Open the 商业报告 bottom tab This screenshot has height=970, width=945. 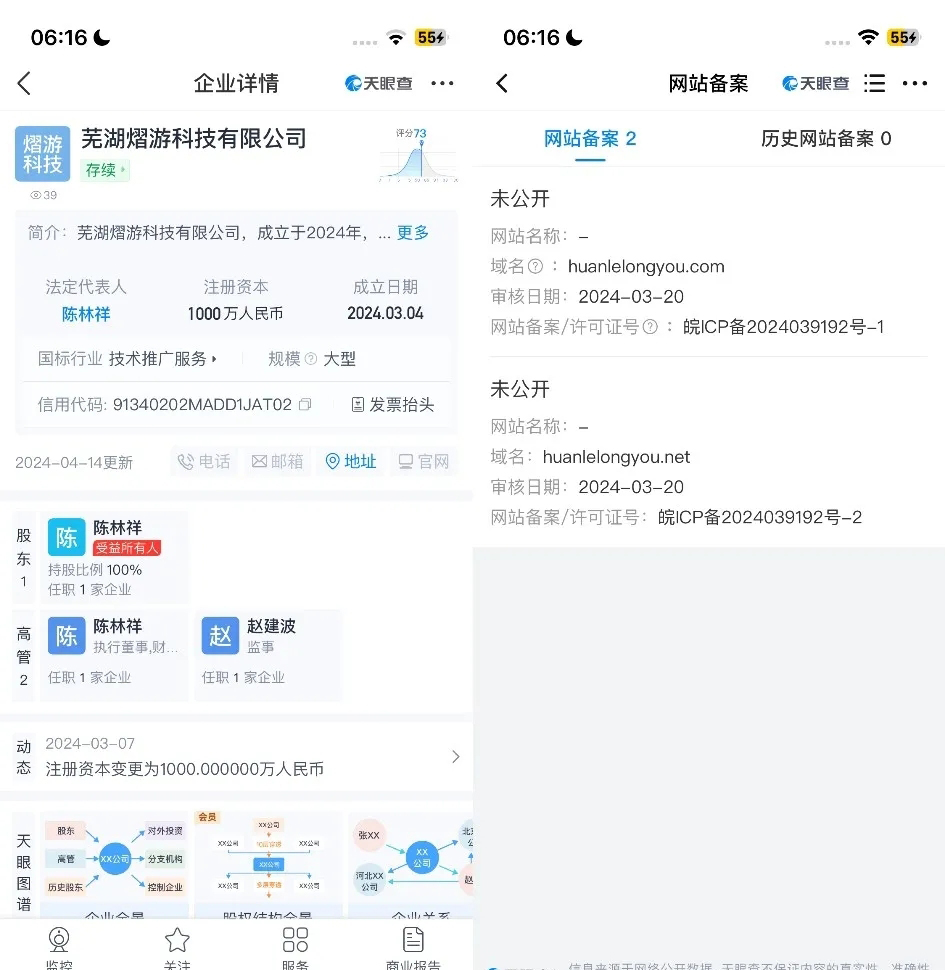tap(413, 947)
